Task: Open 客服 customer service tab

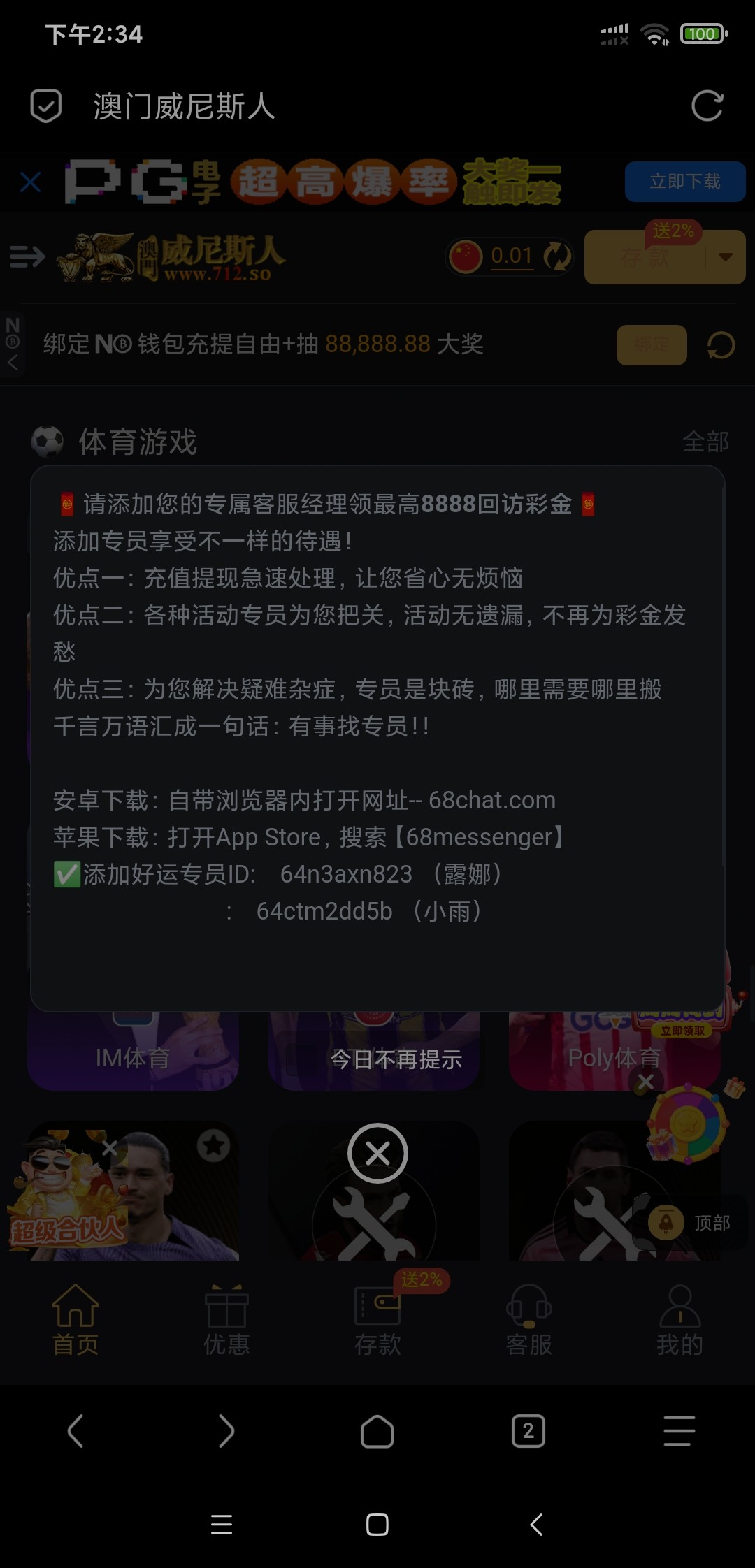Action: [x=528, y=1321]
